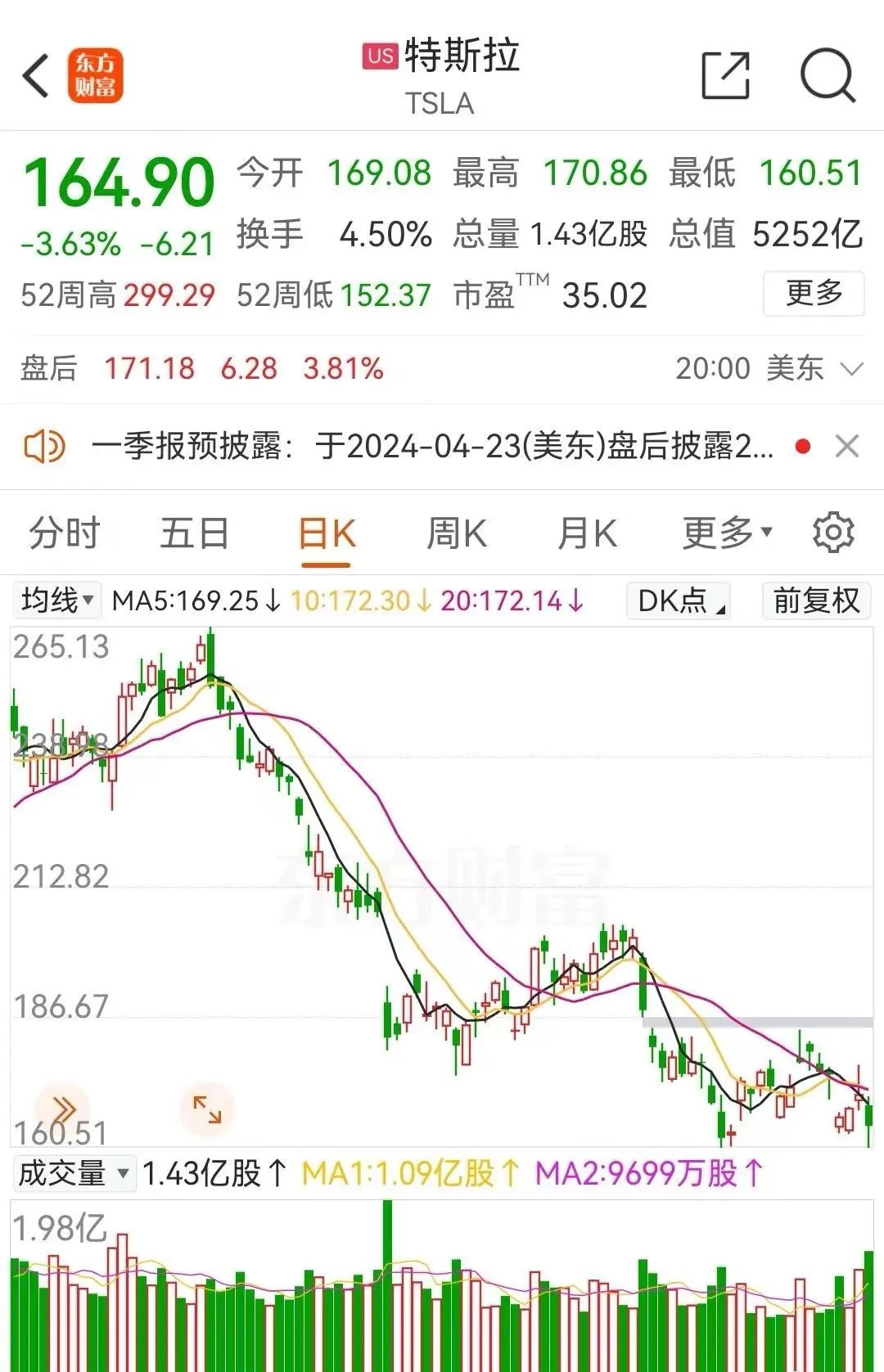Open chart settings gear icon

pos(833,533)
